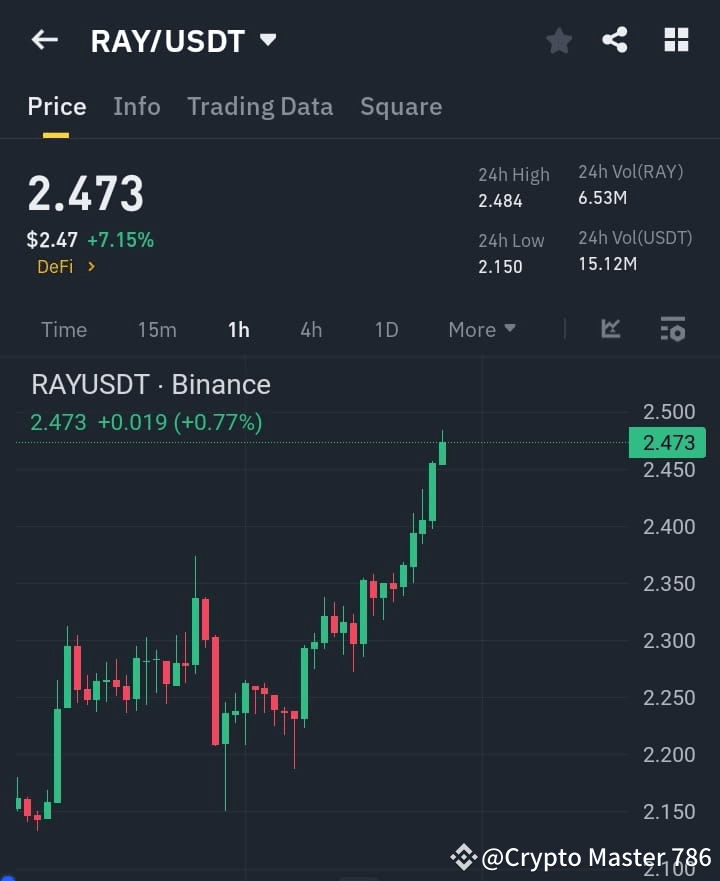The width and height of the screenshot is (720, 881).
Task: Tap the Binance logo in the watermark
Action: [463, 857]
